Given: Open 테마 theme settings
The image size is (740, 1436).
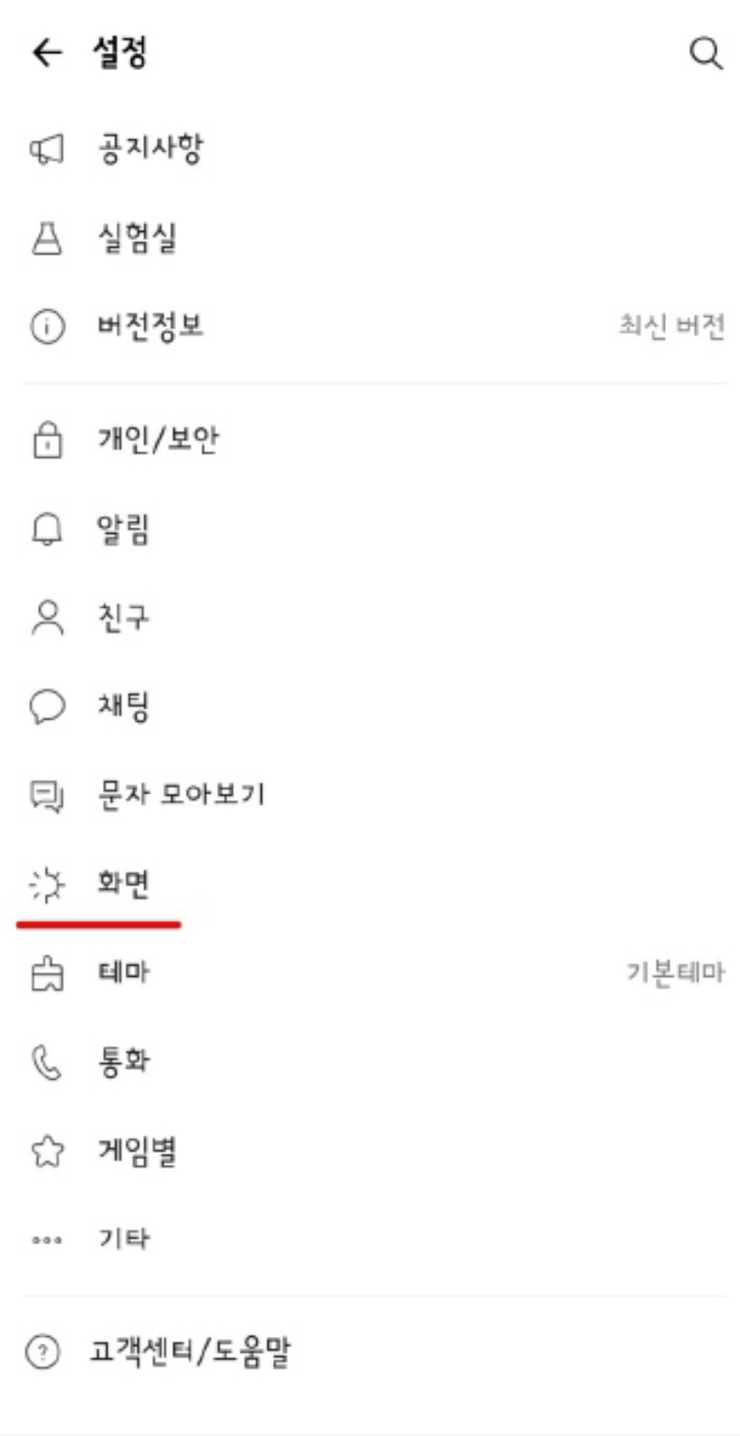Looking at the screenshot, I should pyautogui.click(x=370, y=971).
